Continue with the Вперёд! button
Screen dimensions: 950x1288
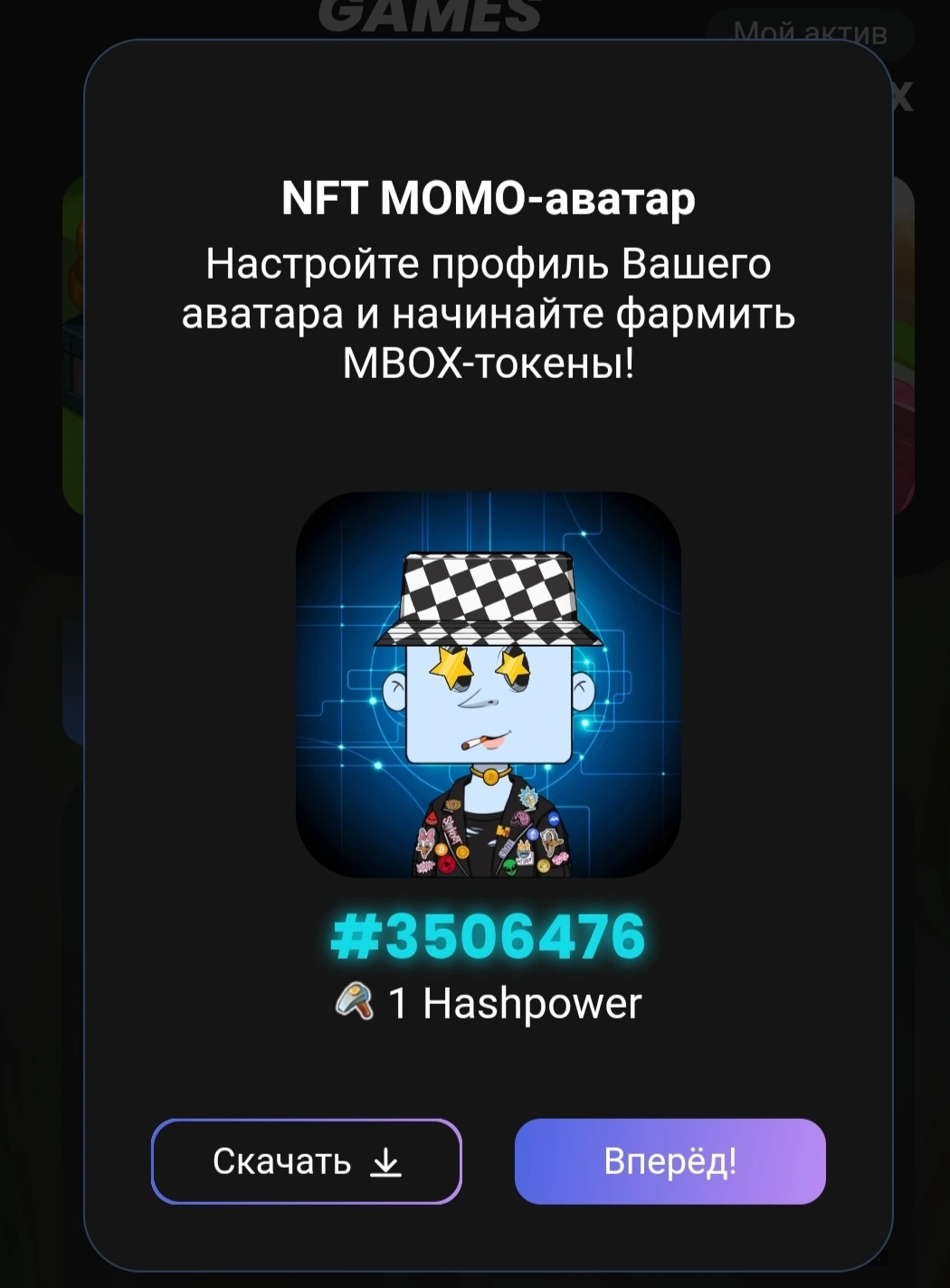coord(670,1161)
